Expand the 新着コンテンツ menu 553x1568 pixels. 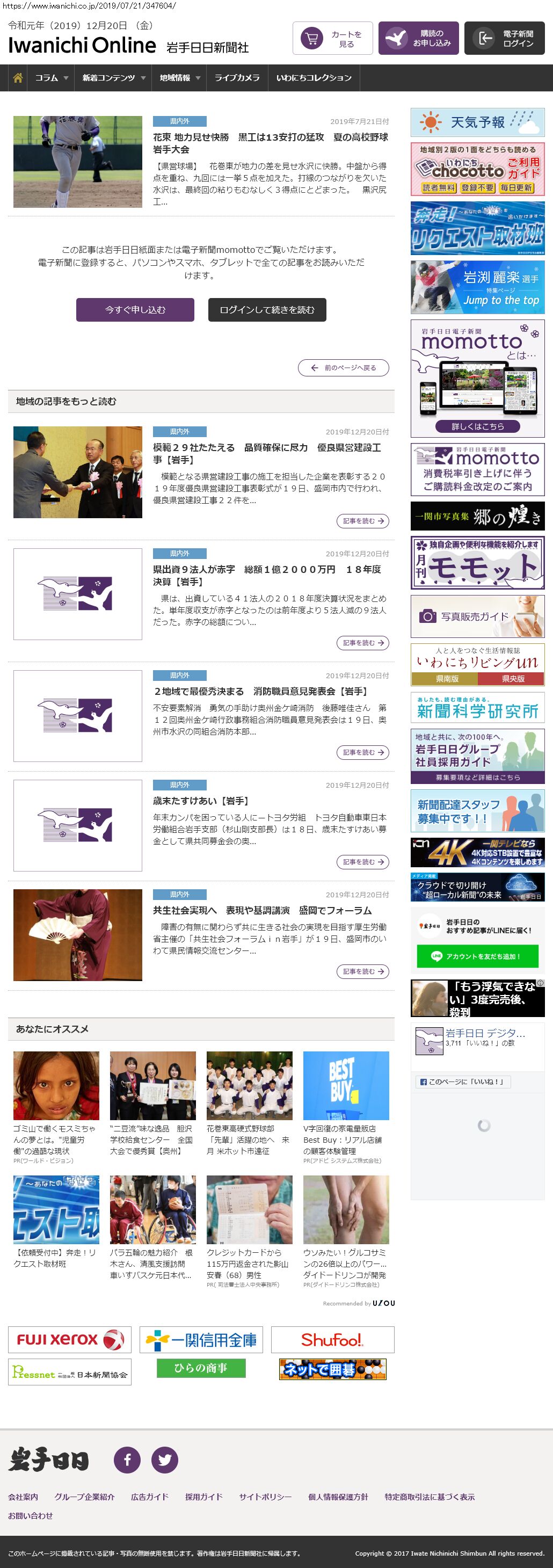coord(114,78)
